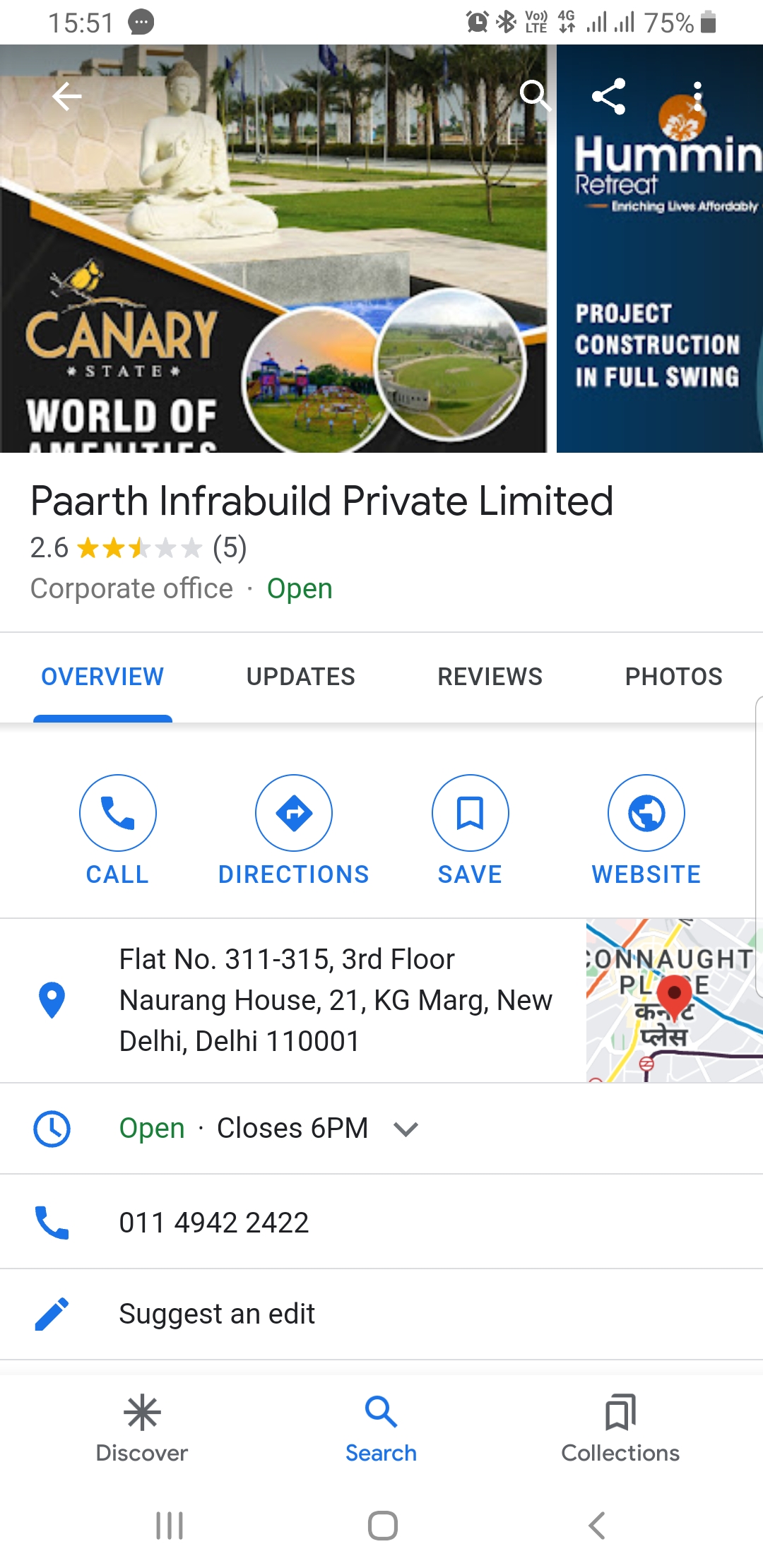Image resolution: width=763 pixels, height=1568 pixels.
Task: Tap the system home button
Action: [x=382, y=1526]
